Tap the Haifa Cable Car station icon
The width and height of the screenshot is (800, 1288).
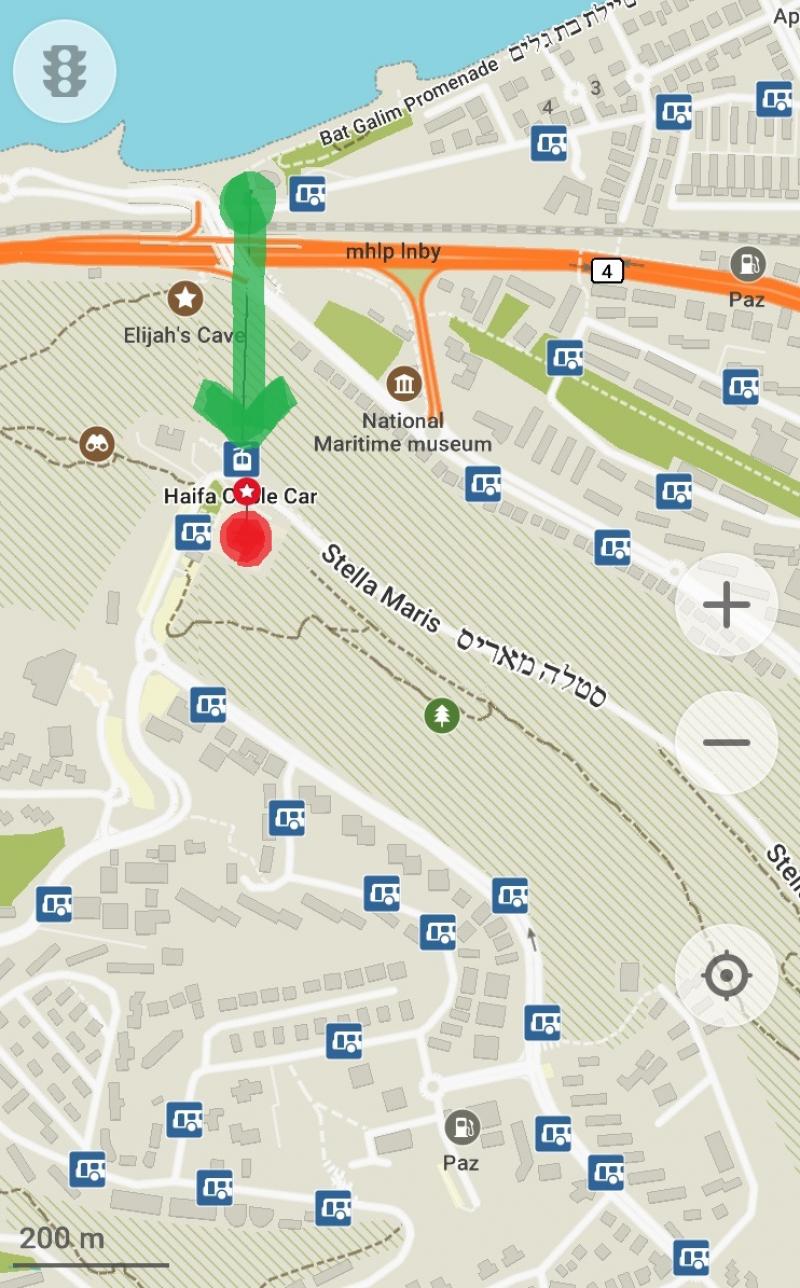click(x=241, y=459)
